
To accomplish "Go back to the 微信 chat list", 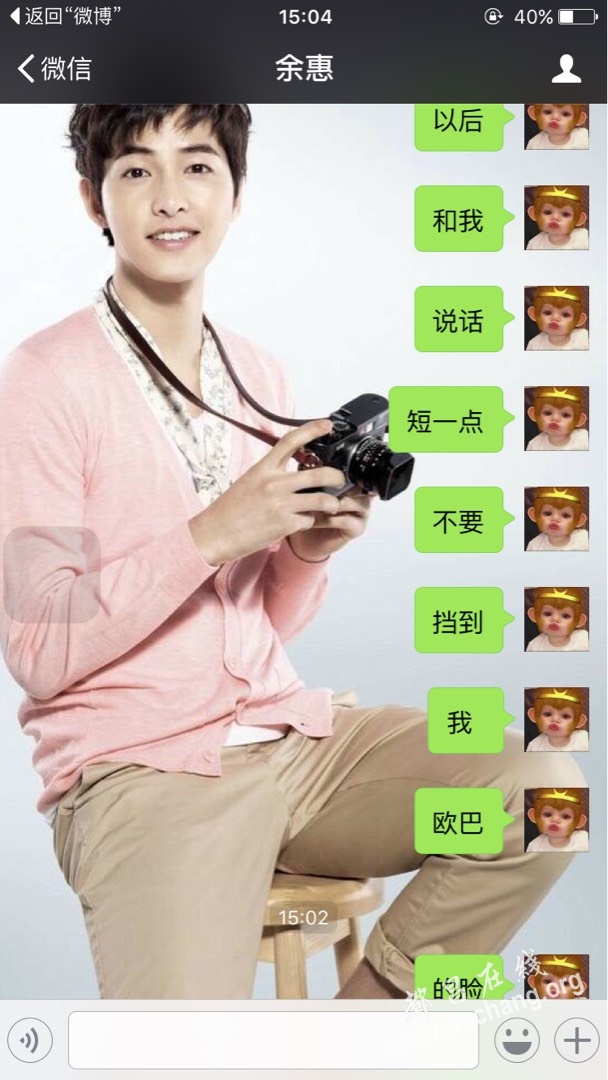I will [x=54, y=68].
